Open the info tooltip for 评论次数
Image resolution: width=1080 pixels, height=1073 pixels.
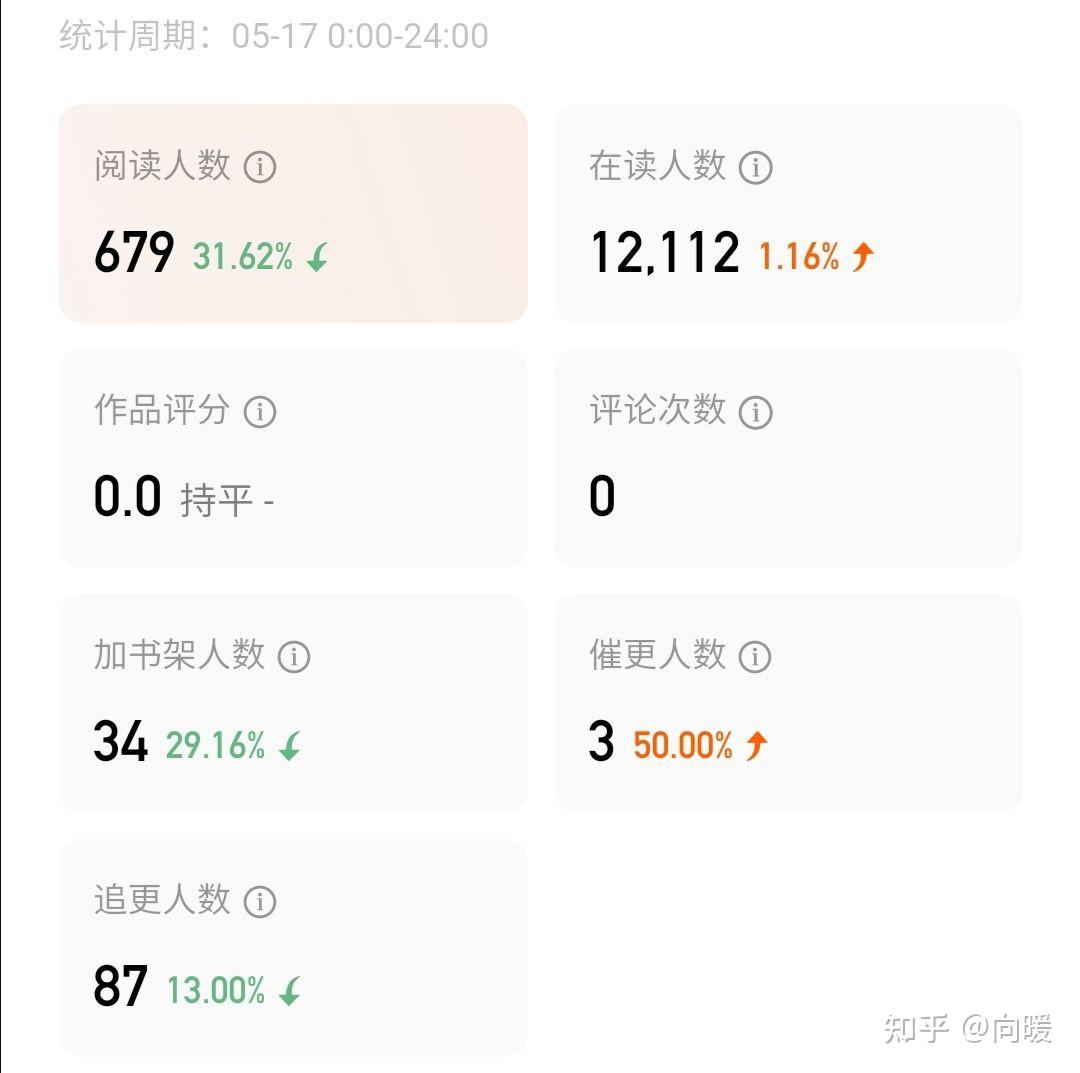[x=755, y=412]
